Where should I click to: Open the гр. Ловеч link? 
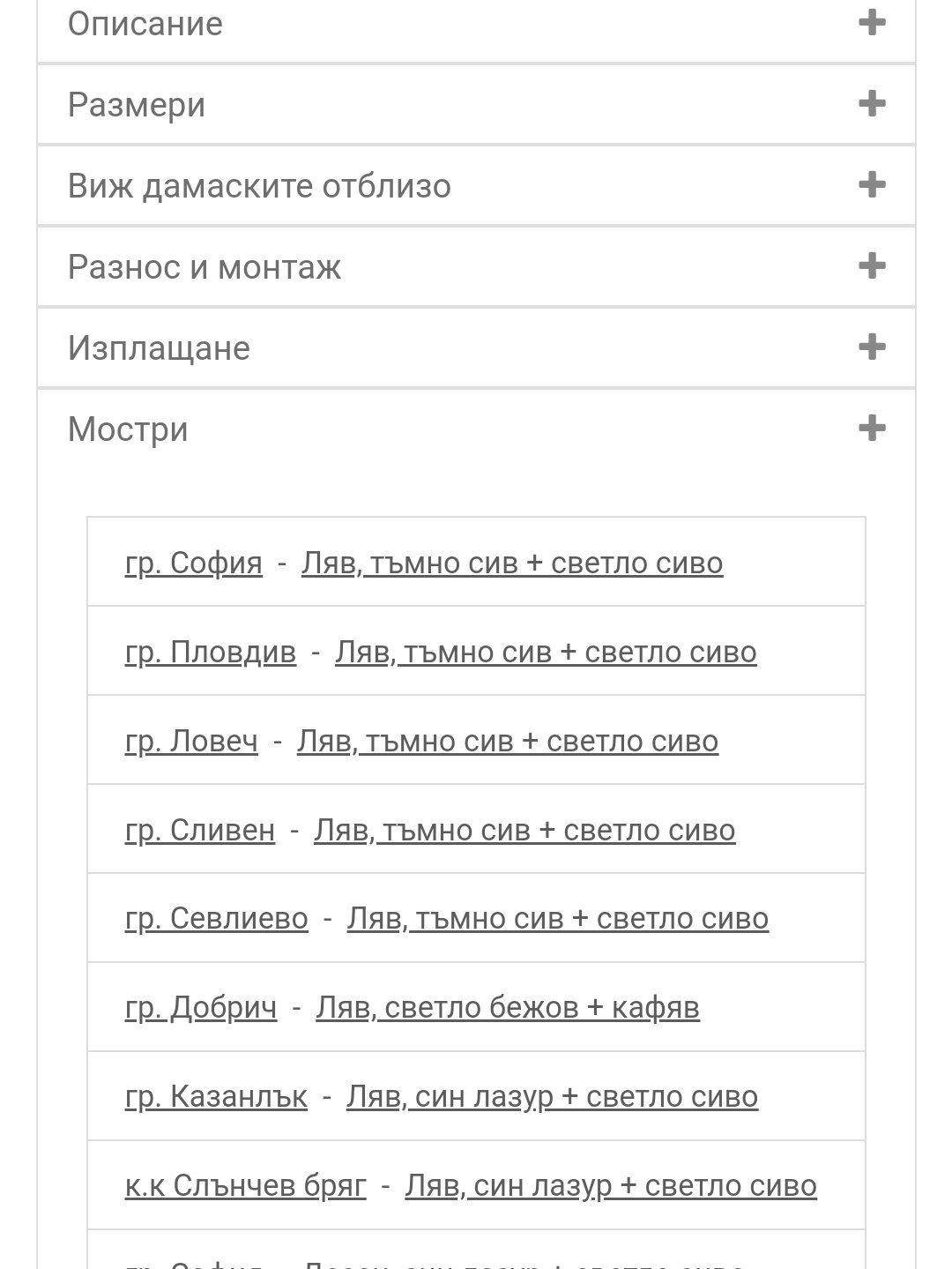pos(191,742)
